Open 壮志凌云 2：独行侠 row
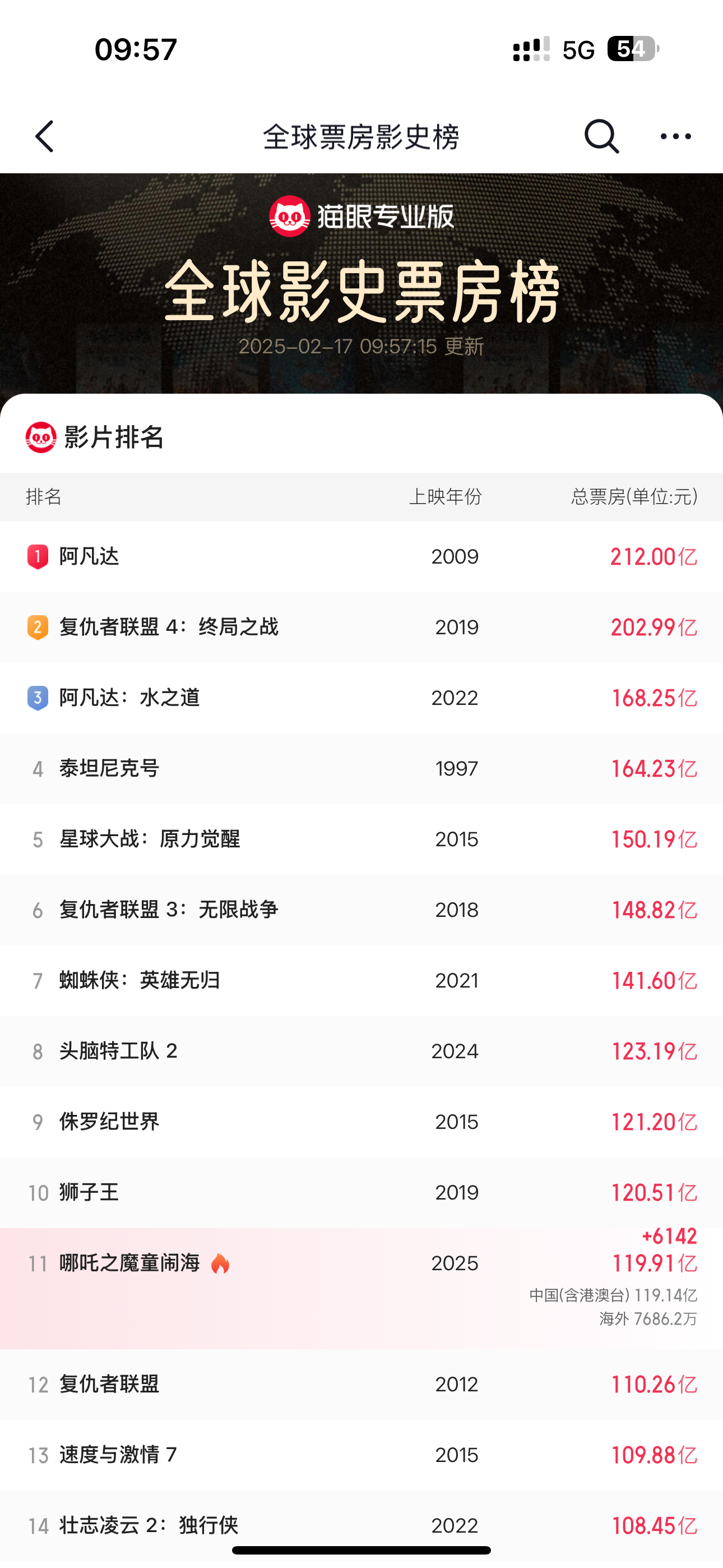 coord(361,1526)
